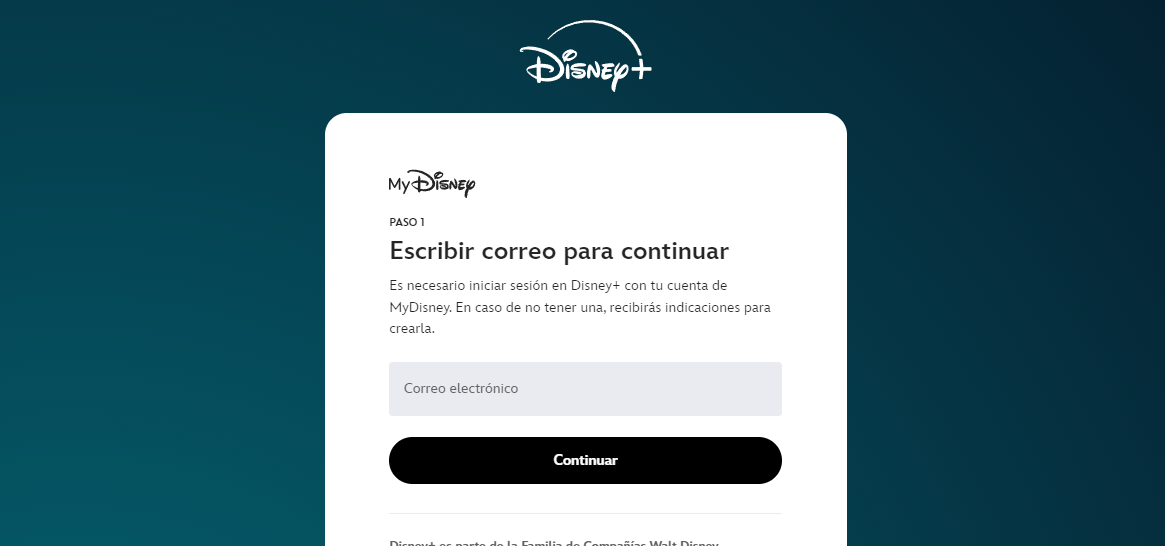Tap the black Continuar button
1165x546 pixels.
coord(585,460)
